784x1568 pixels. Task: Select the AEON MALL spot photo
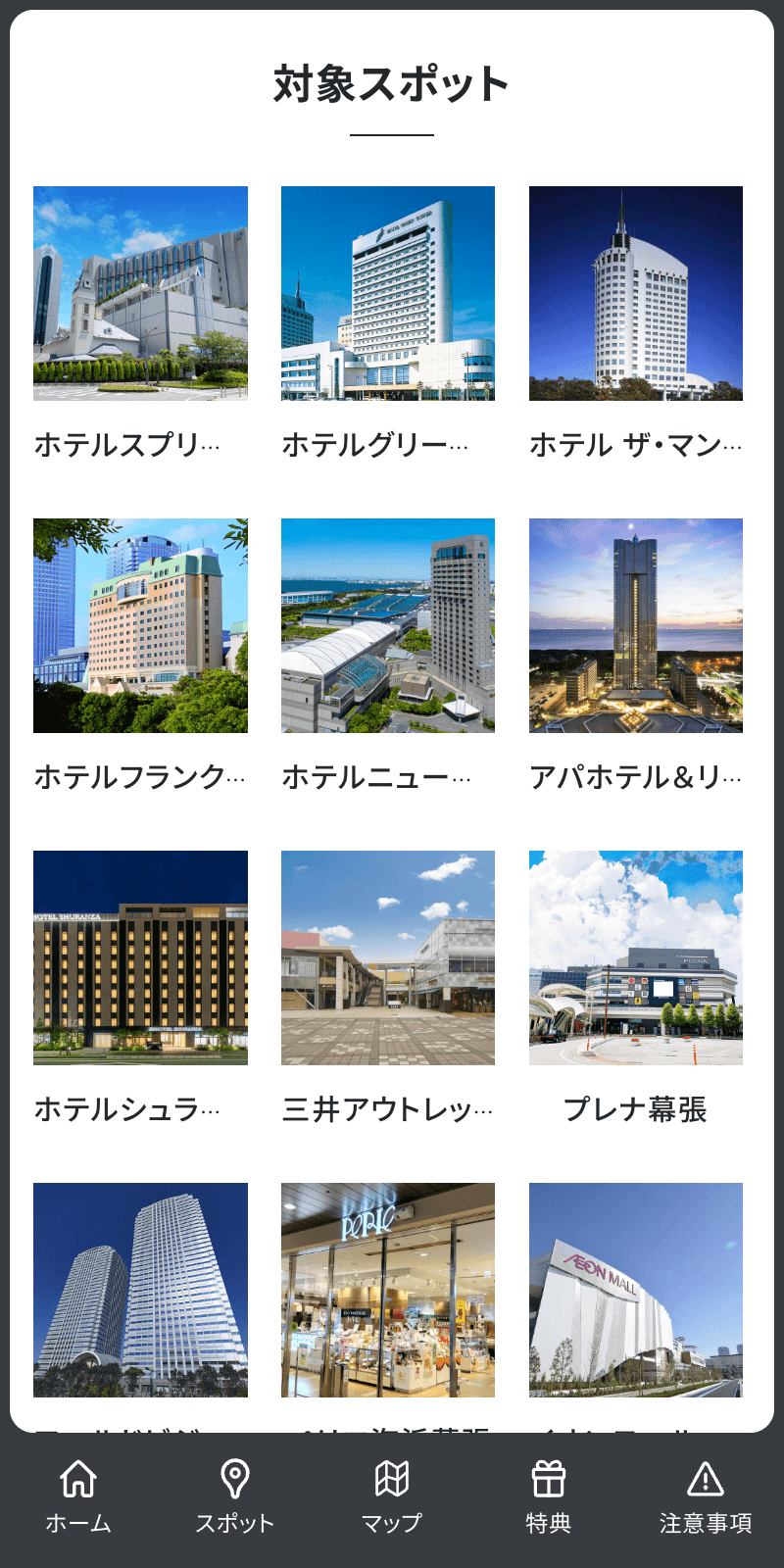[636, 1290]
